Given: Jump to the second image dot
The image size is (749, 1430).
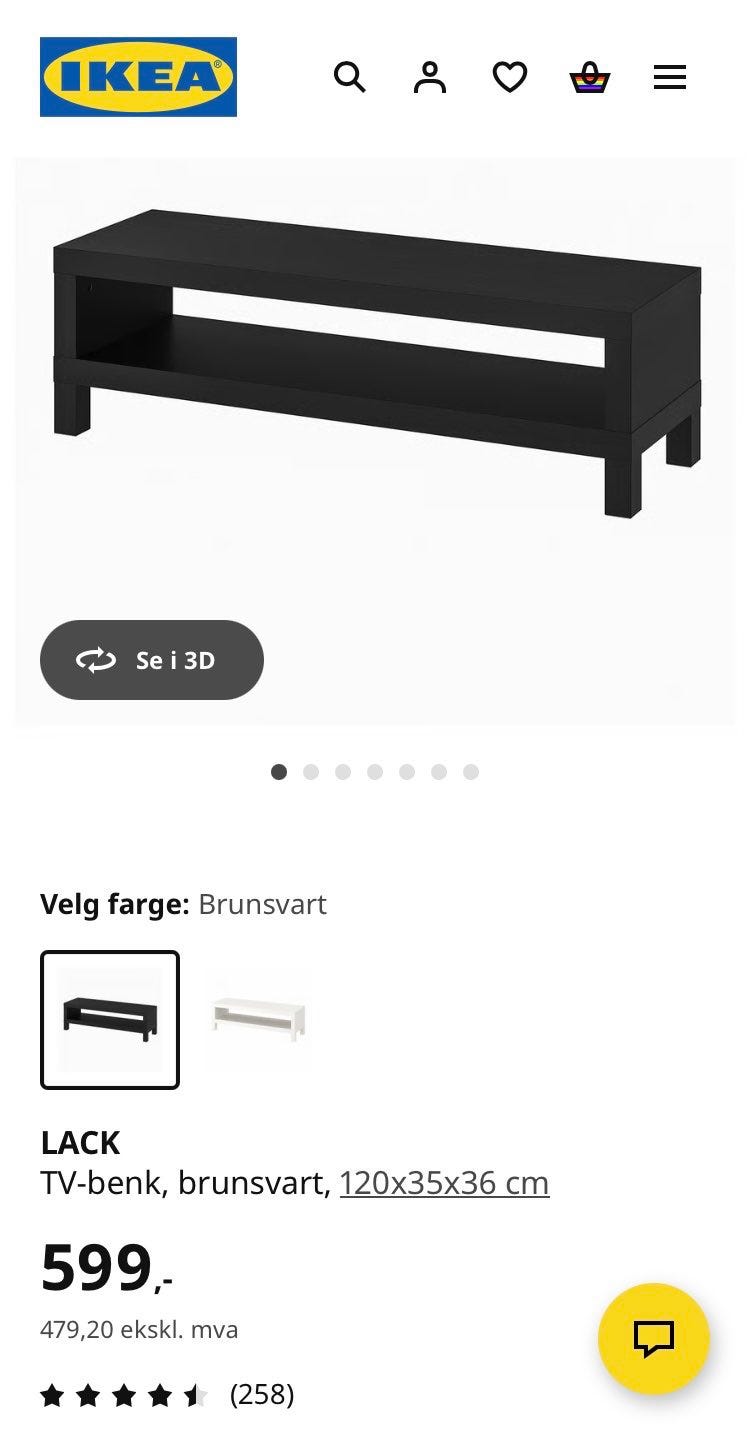Looking at the screenshot, I should click(311, 772).
